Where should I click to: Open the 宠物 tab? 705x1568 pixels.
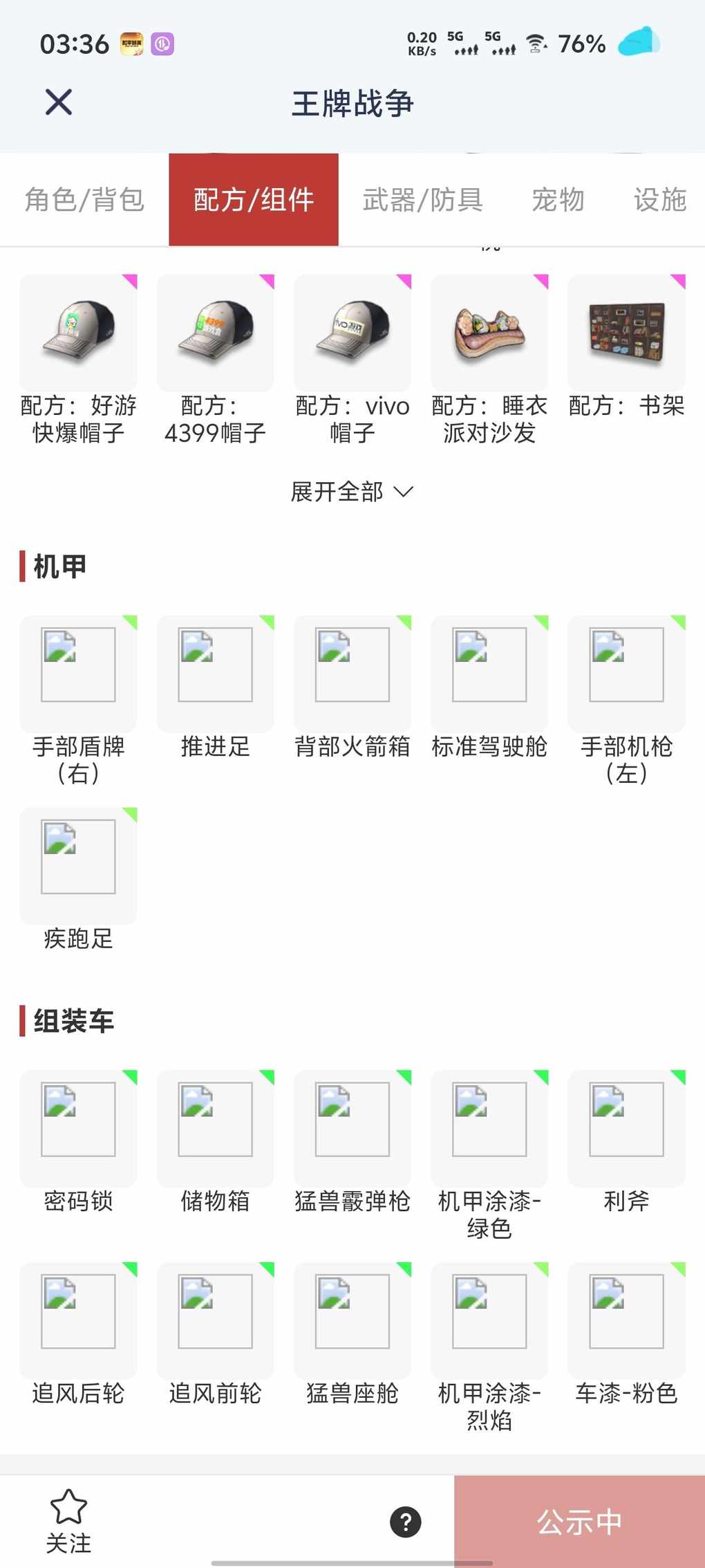[558, 200]
